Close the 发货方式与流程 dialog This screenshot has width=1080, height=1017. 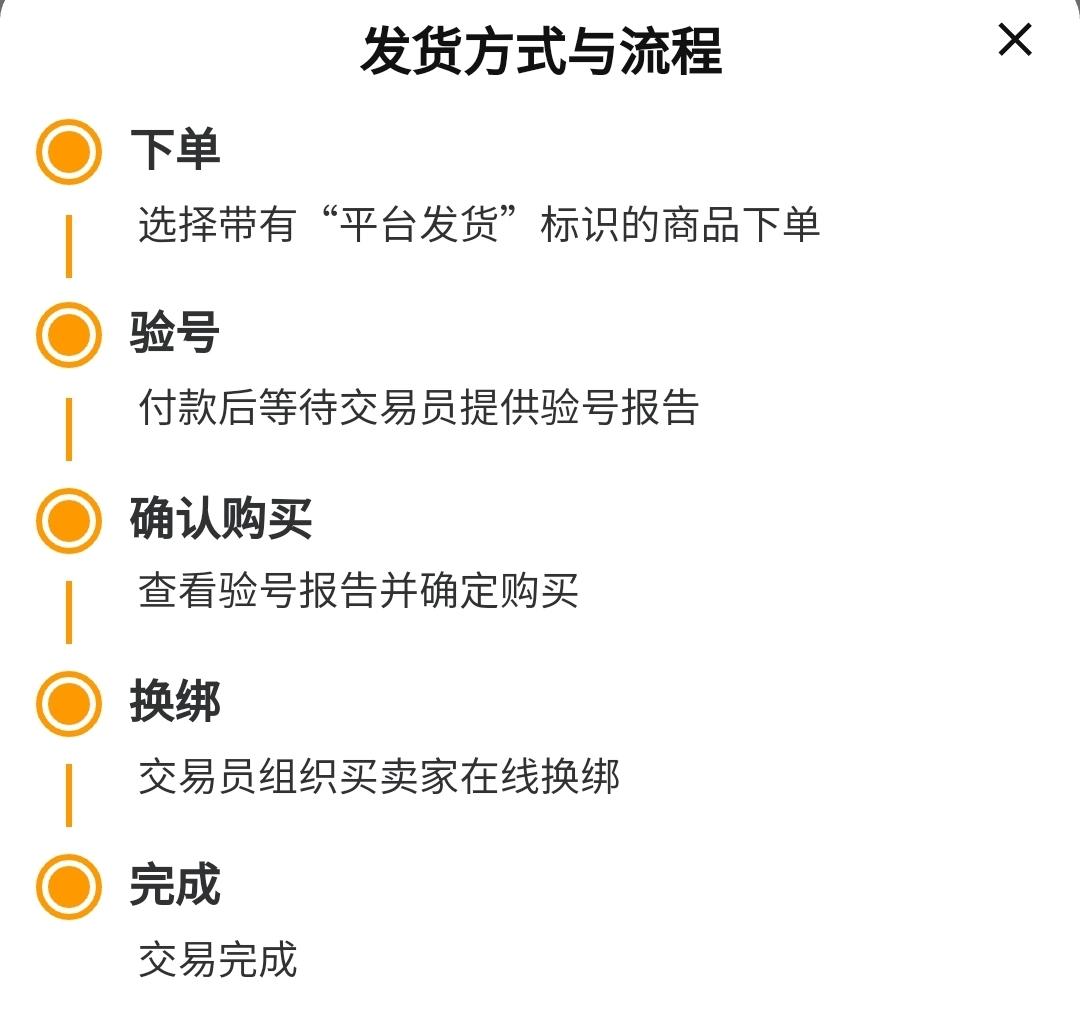click(x=1014, y=41)
